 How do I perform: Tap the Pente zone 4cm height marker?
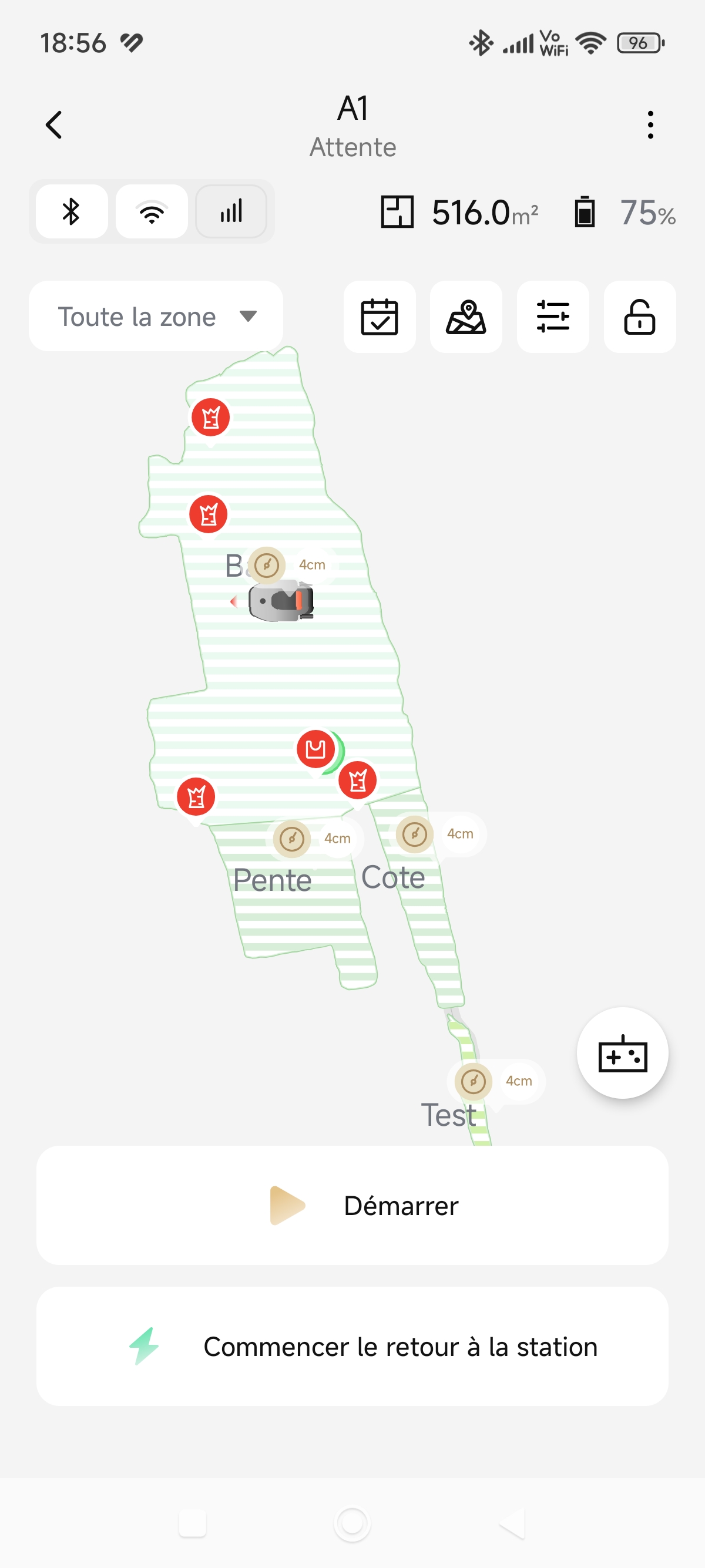point(314,839)
